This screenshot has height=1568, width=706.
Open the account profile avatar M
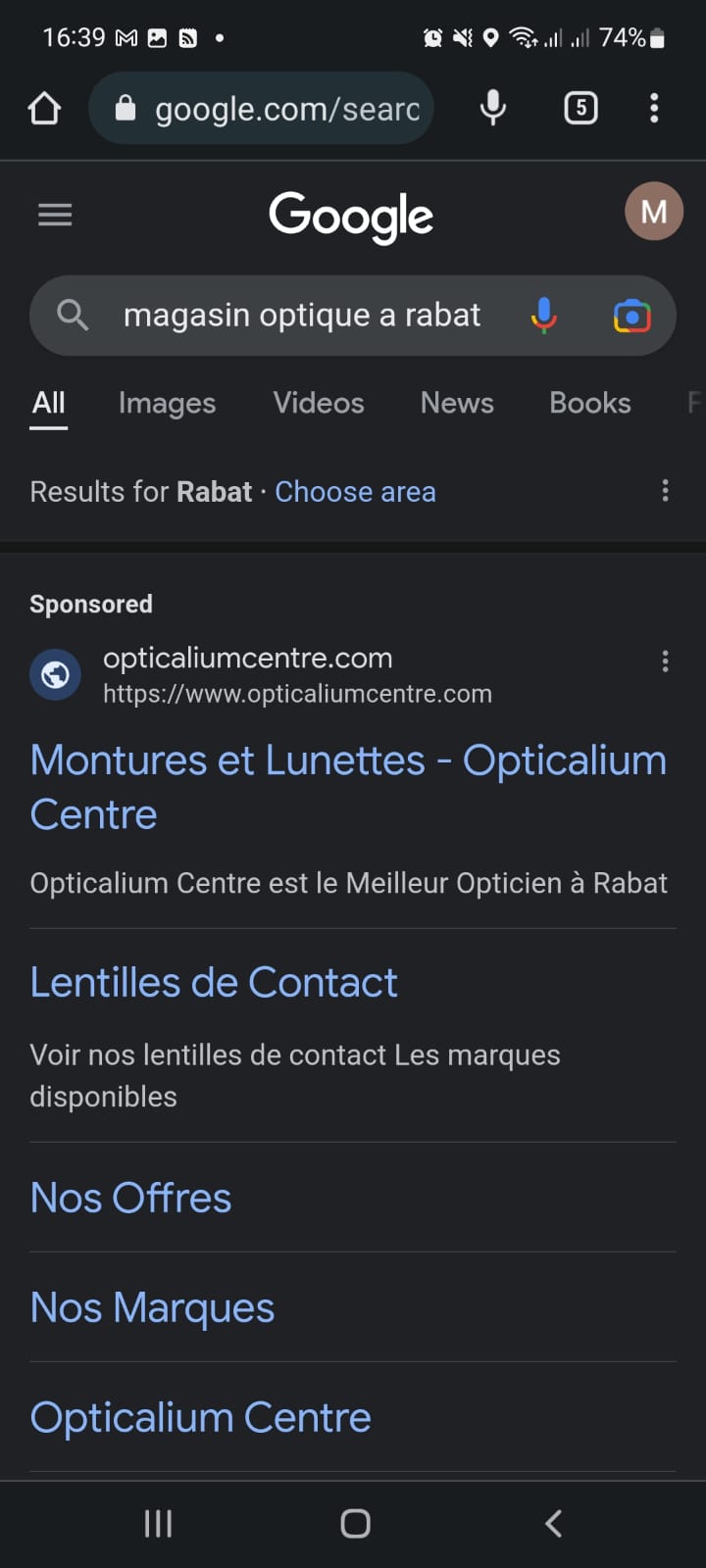(x=654, y=212)
